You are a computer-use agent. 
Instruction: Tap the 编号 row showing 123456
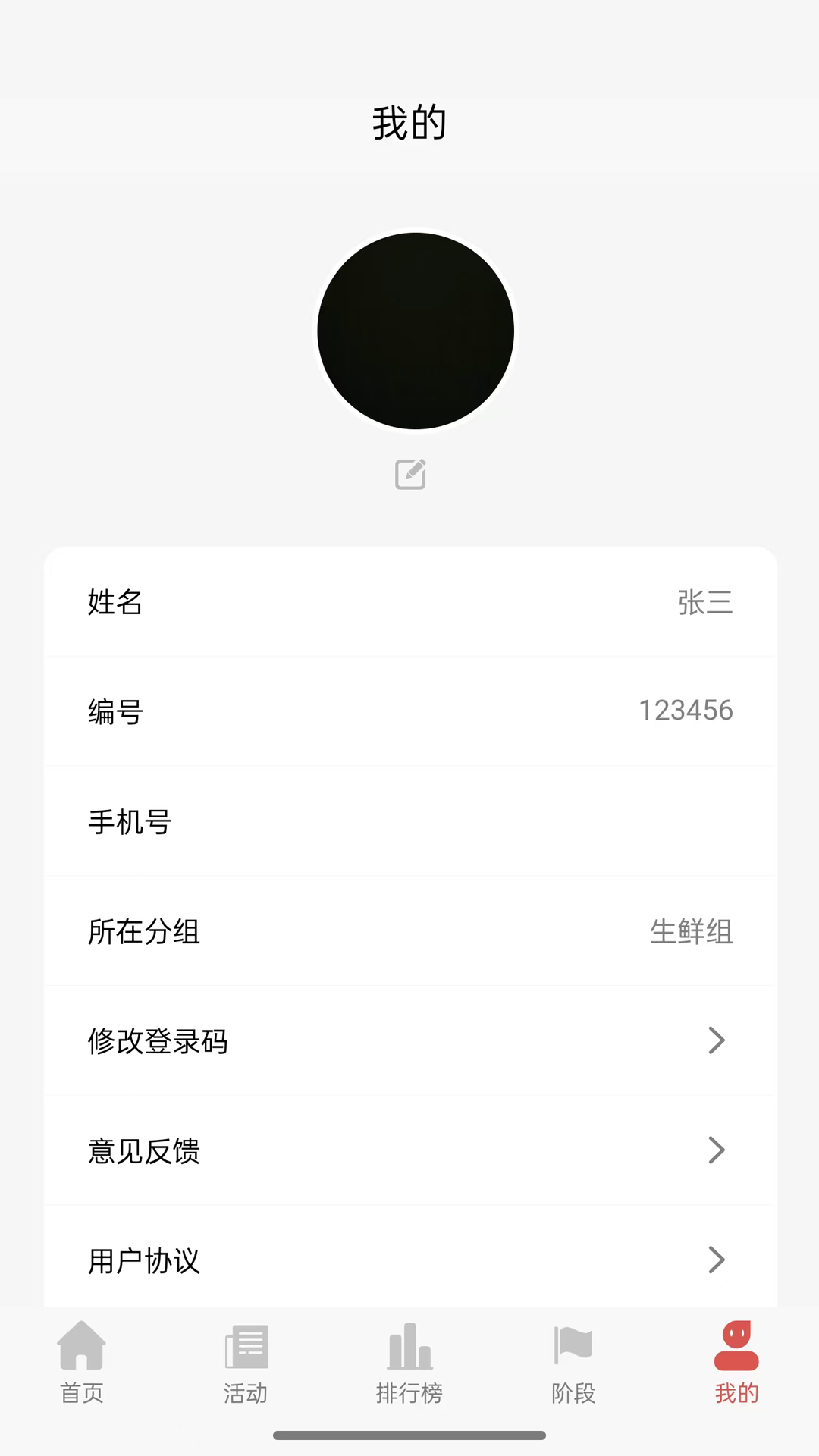pyautogui.click(x=409, y=711)
